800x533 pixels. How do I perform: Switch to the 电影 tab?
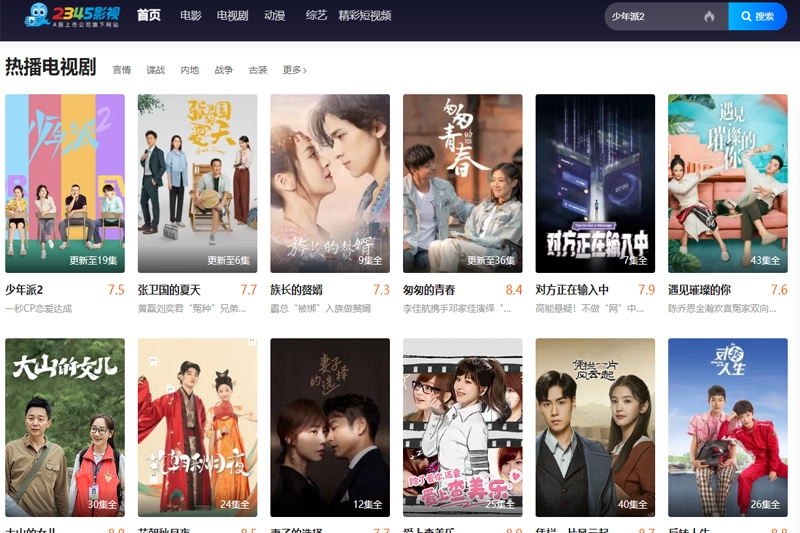coord(190,16)
